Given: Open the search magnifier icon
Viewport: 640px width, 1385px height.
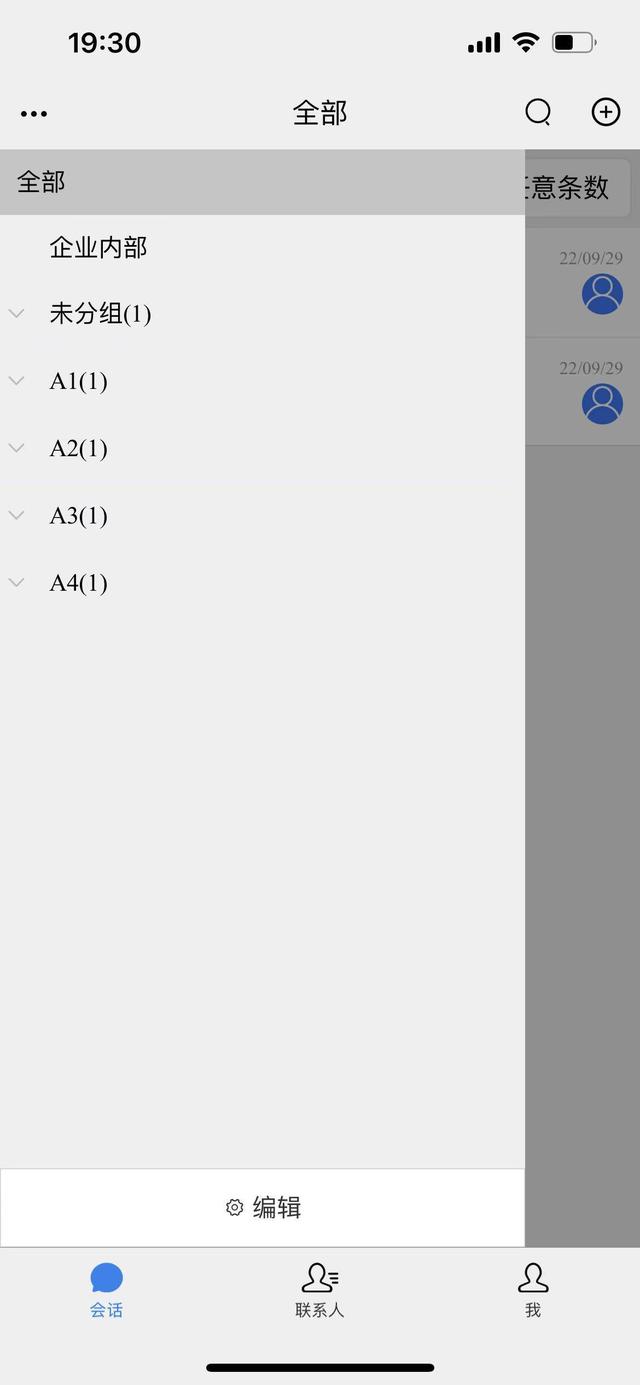Looking at the screenshot, I should tap(538, 112).
